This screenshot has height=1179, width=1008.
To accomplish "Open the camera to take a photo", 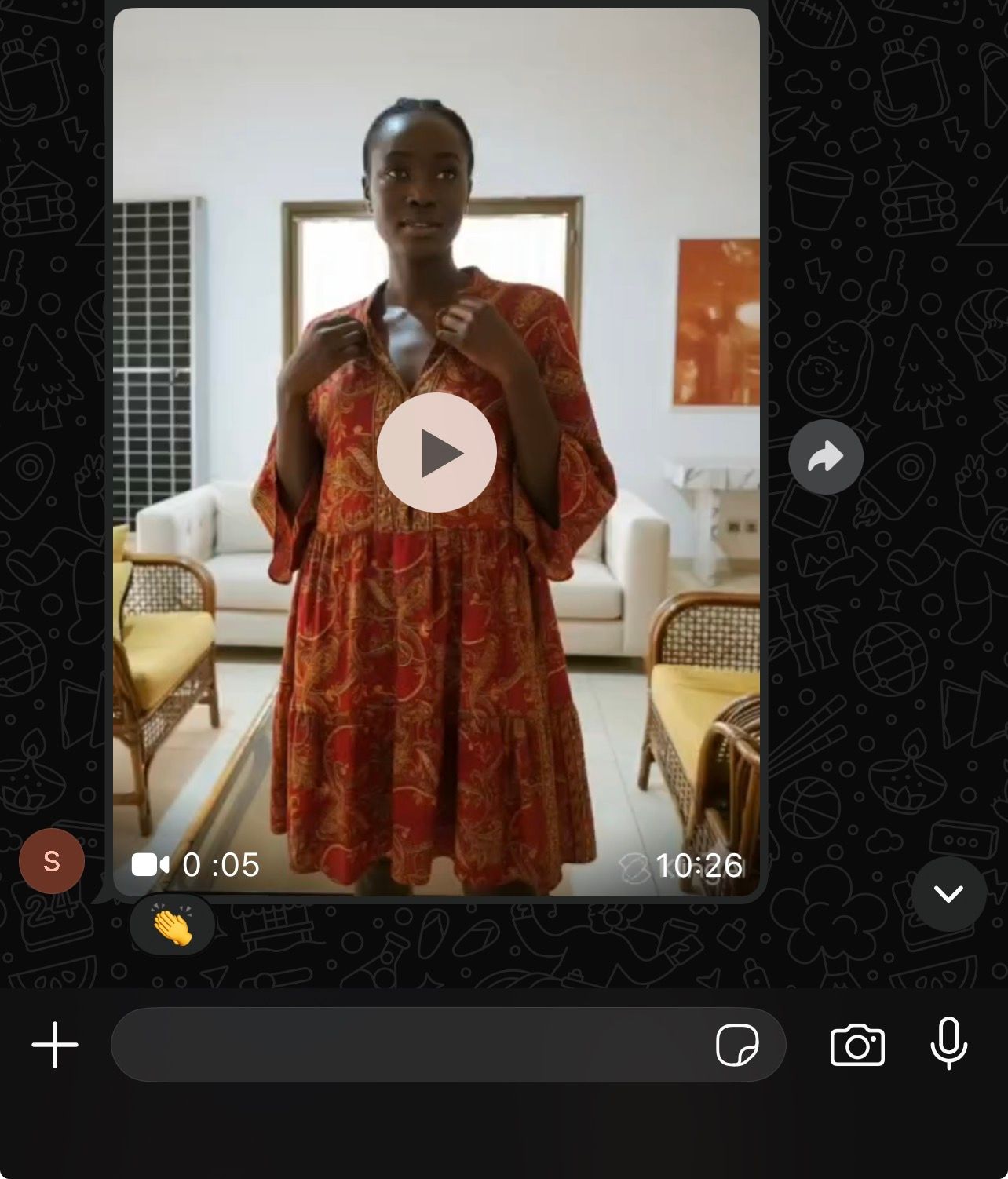I will point(857,1046).
